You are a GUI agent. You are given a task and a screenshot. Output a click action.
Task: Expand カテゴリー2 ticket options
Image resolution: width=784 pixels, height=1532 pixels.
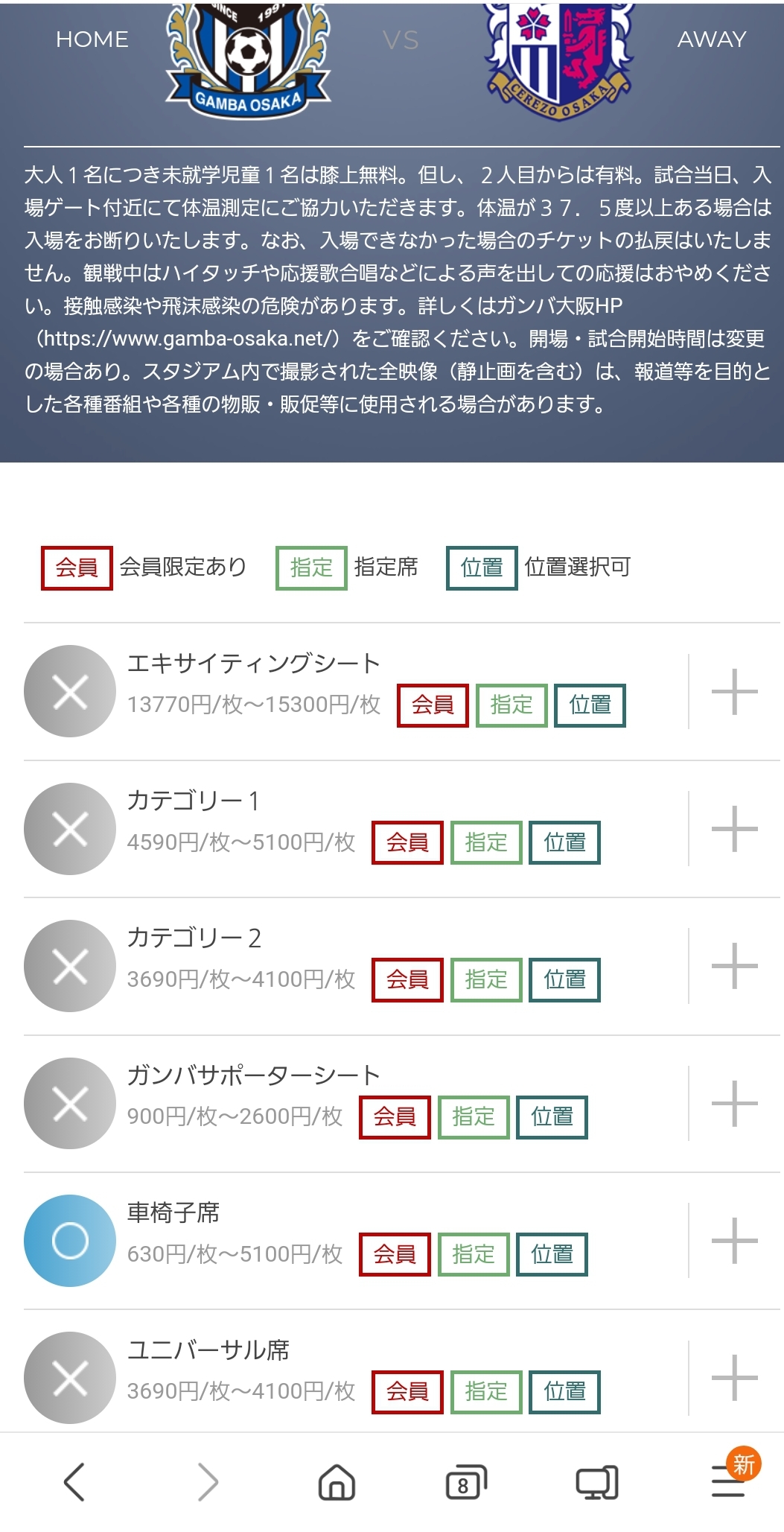pos(734,966)
